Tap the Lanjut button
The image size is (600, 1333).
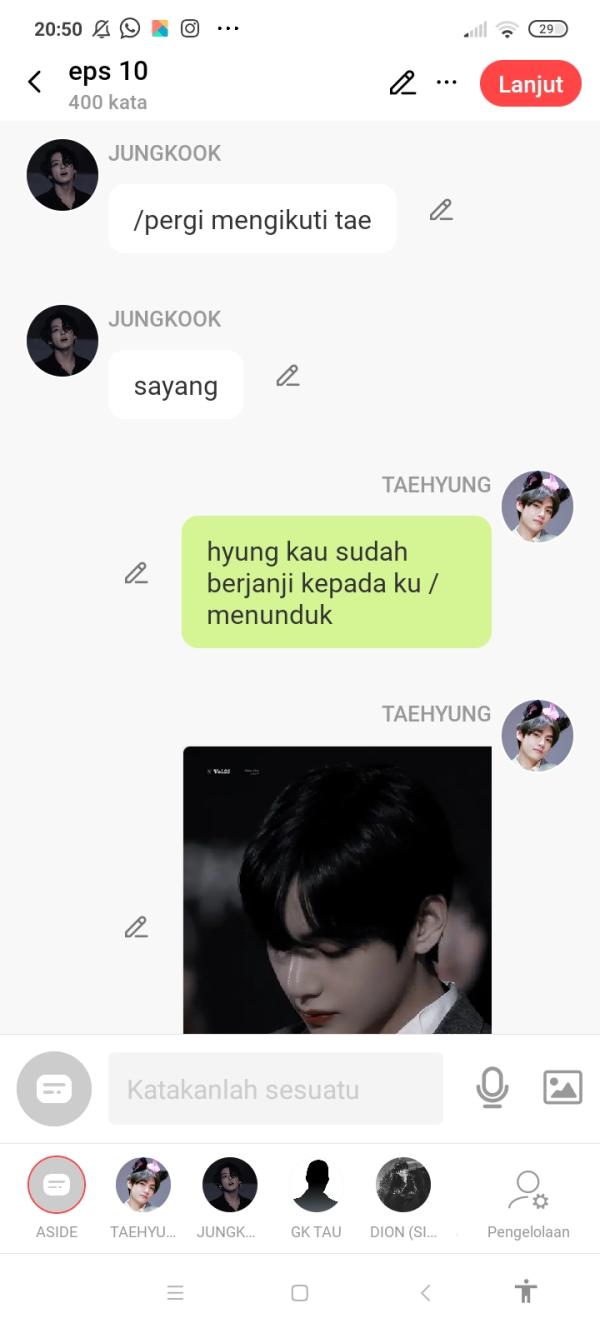point(530,84)
